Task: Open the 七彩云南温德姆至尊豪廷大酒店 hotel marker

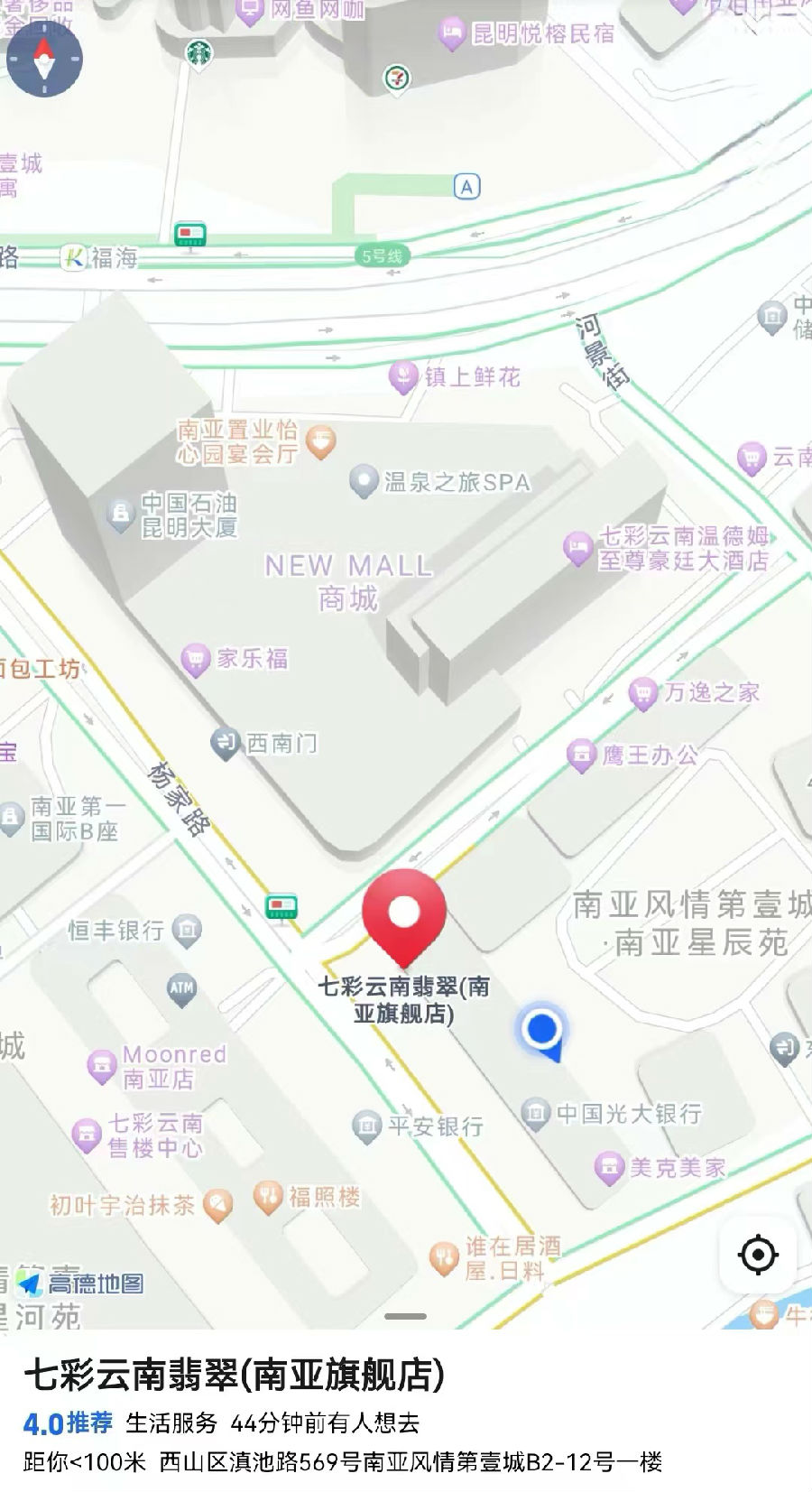Action: (x=577, y=548)
